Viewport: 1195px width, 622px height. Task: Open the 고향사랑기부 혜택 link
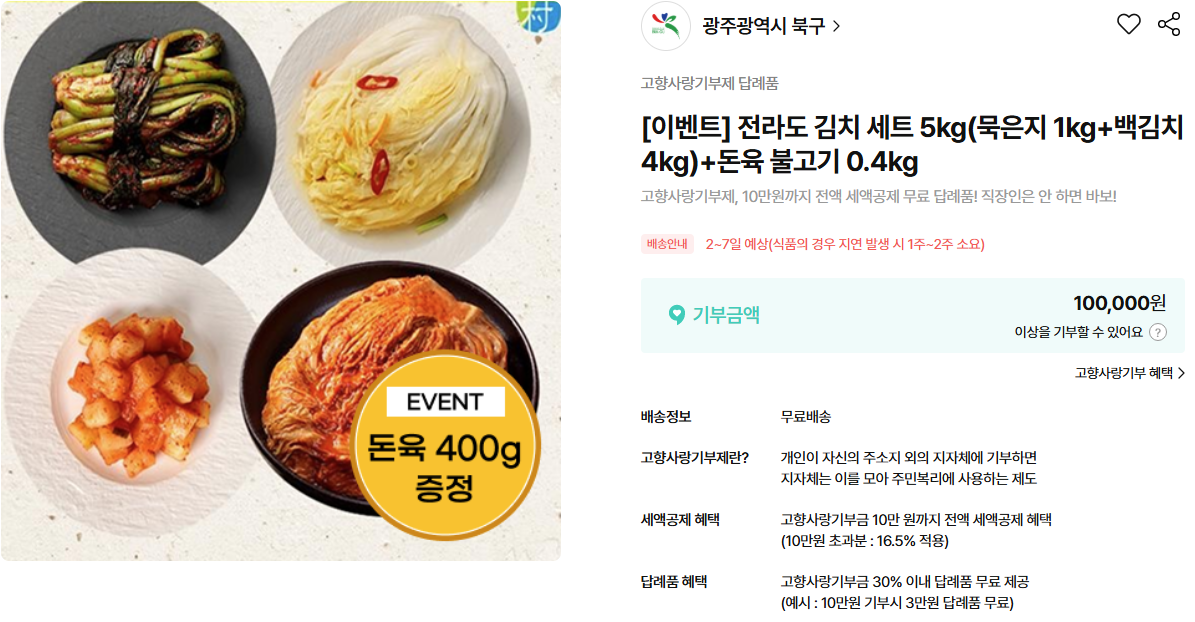point(1129,373)
